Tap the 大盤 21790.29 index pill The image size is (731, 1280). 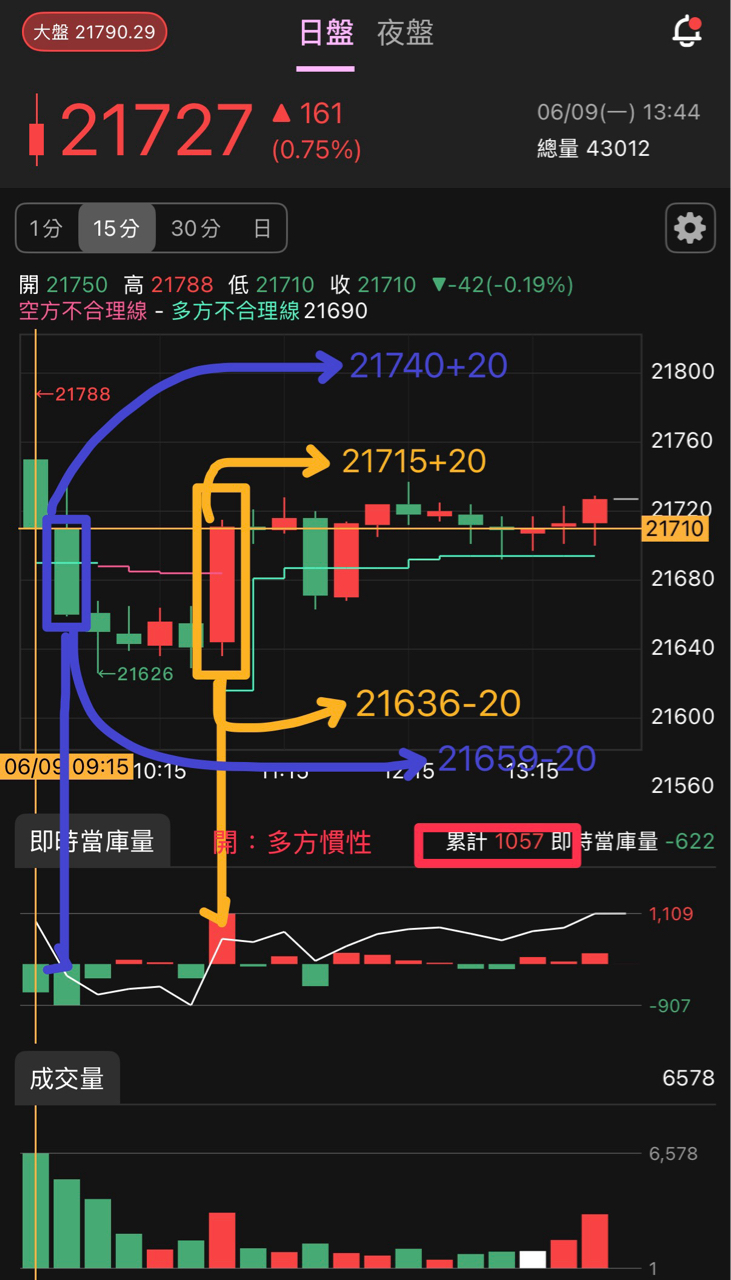(94, 32)
